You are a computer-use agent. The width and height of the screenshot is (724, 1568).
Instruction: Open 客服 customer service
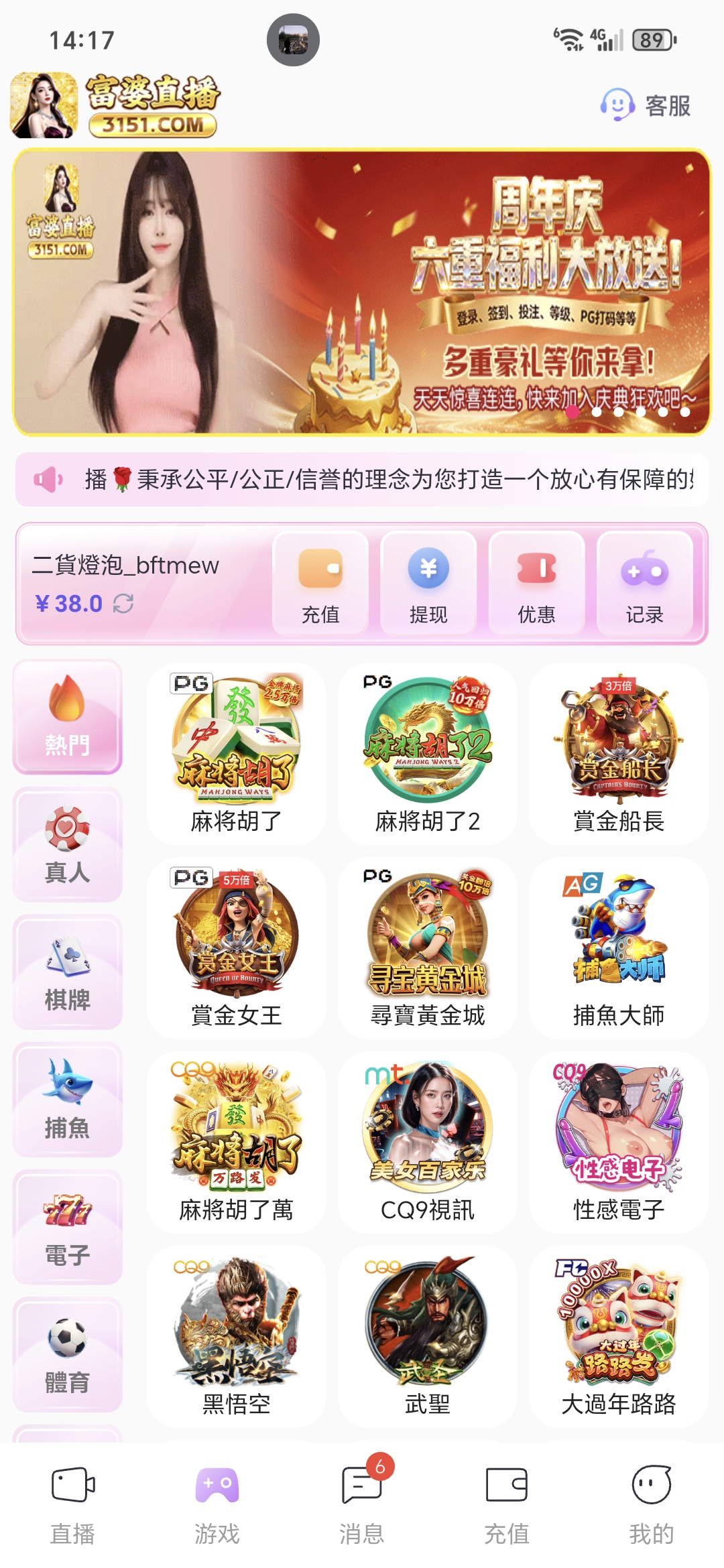(x=646, y=106)
